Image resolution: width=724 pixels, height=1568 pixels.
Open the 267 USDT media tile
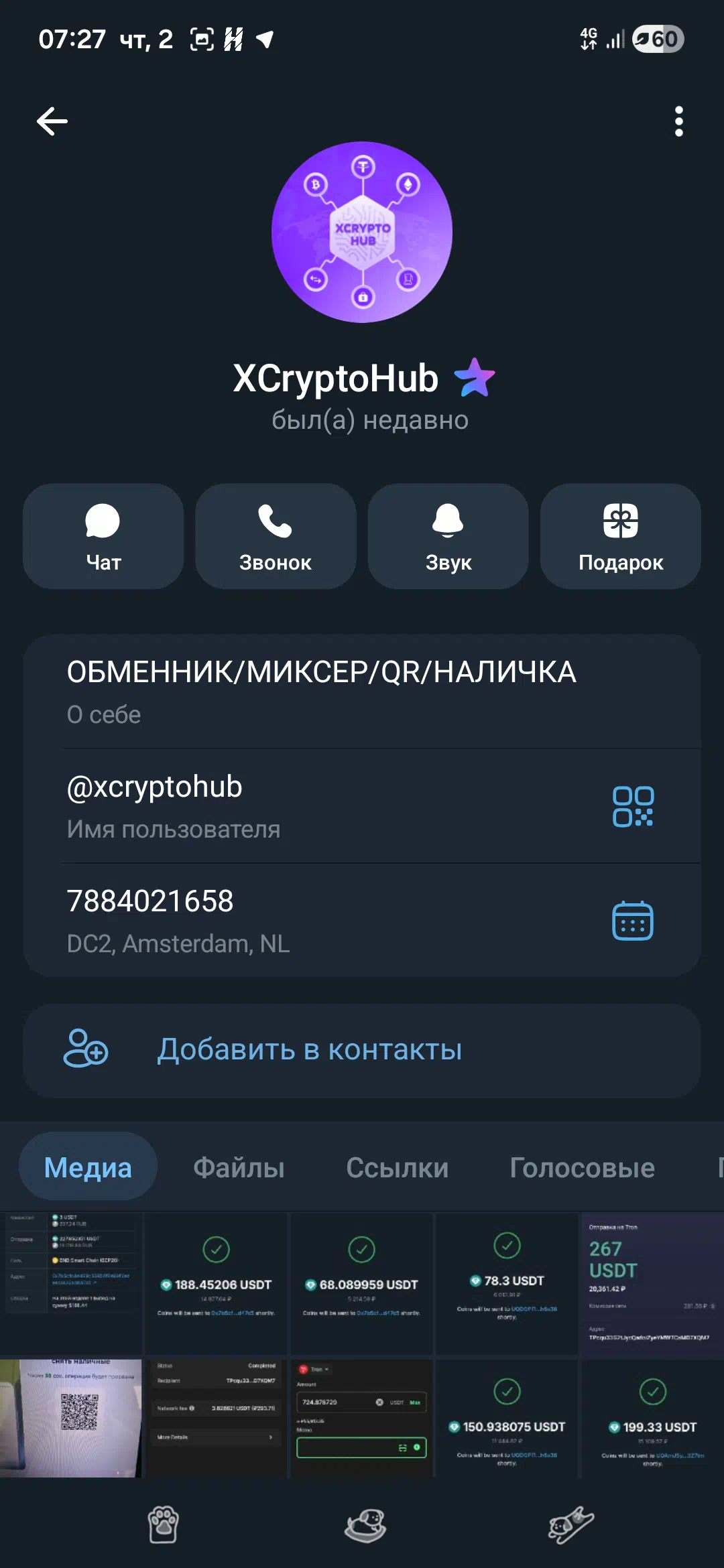click(652, 1283)
